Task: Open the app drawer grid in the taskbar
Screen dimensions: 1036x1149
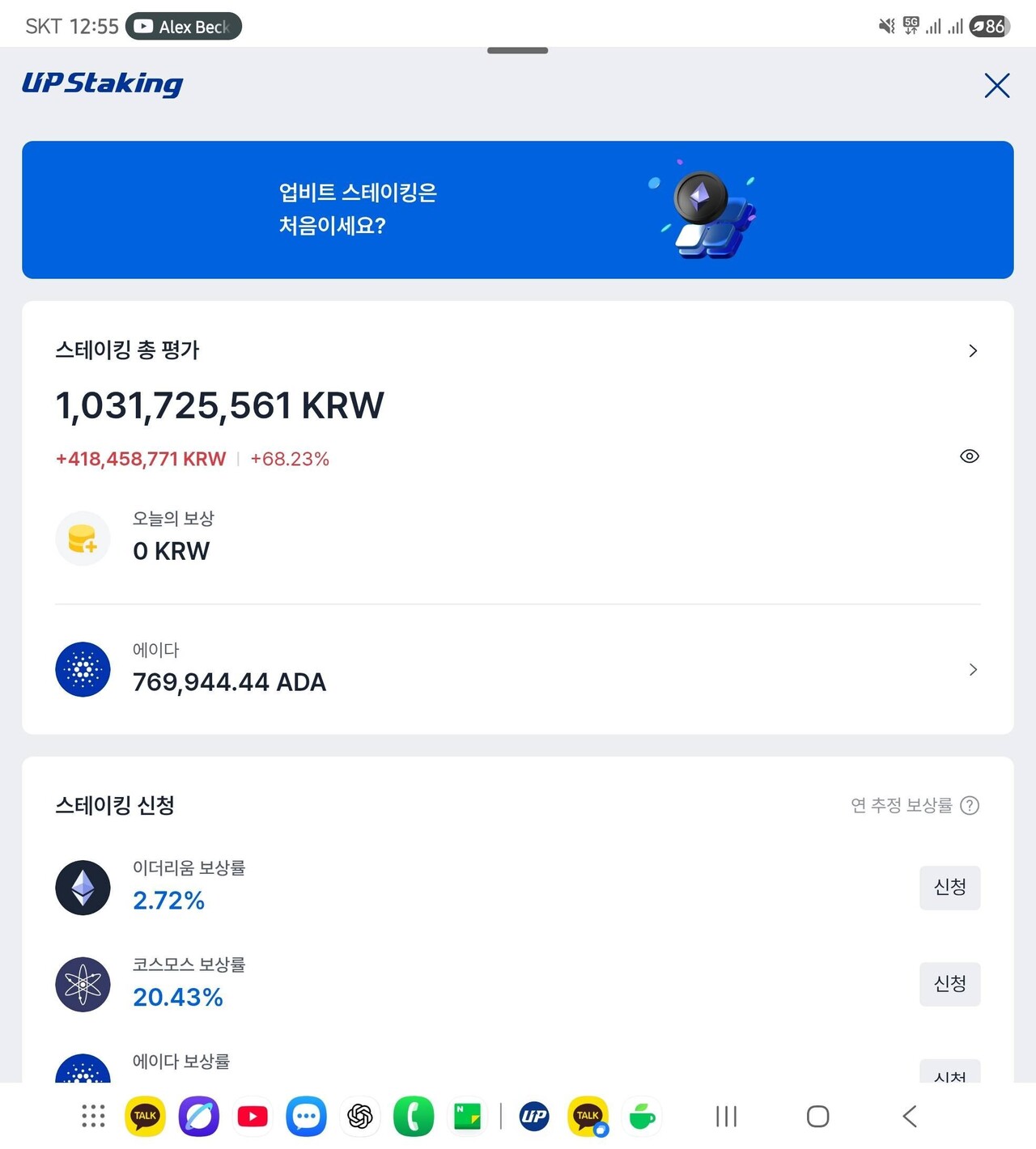Action: (93, 1117)
